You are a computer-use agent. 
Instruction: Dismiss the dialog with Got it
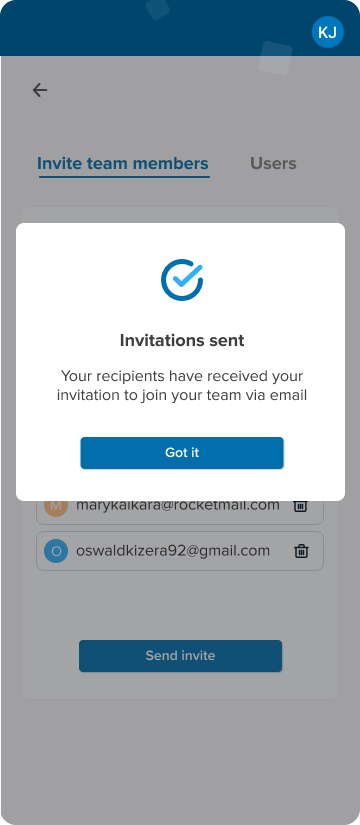pyautogui.click(x=182, y=452)
